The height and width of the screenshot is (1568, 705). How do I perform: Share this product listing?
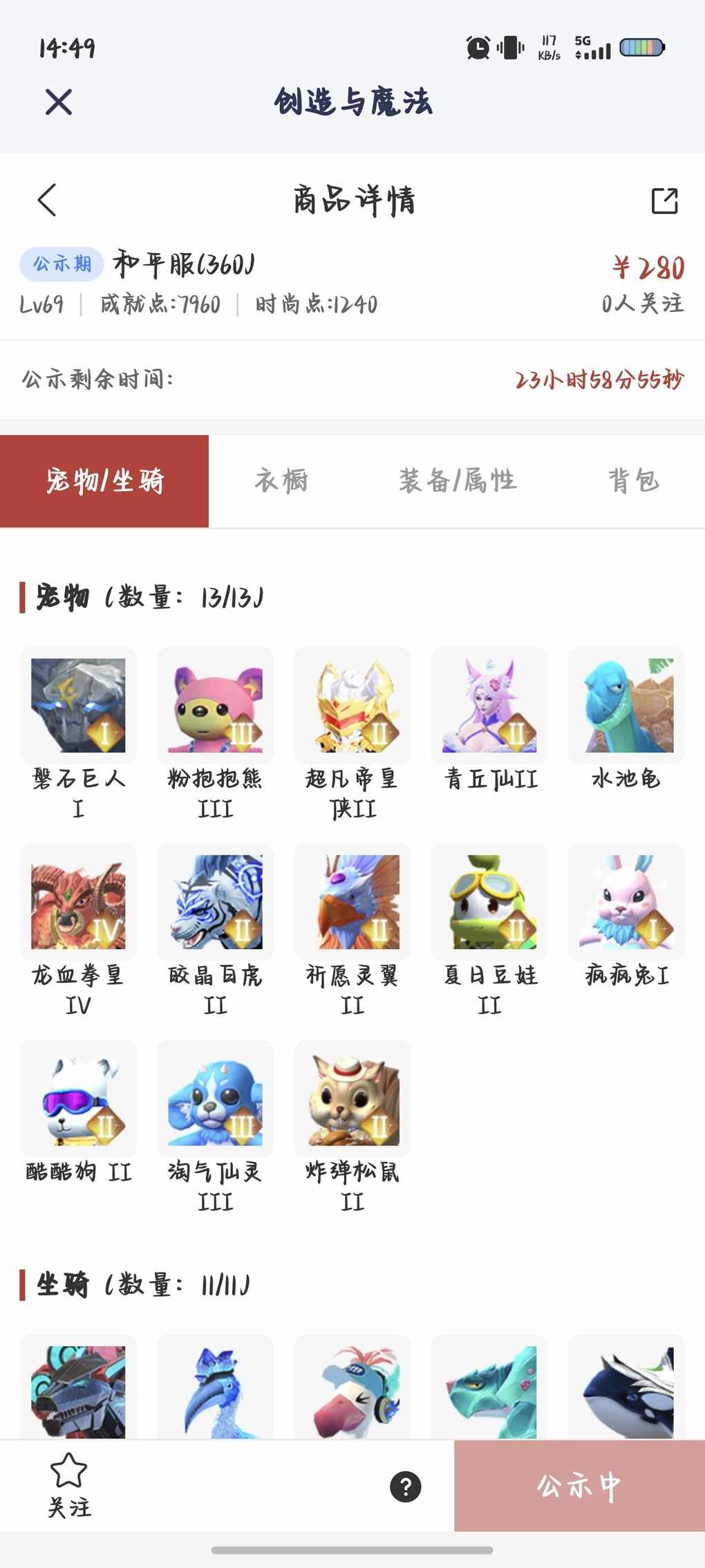click(664, 201)
